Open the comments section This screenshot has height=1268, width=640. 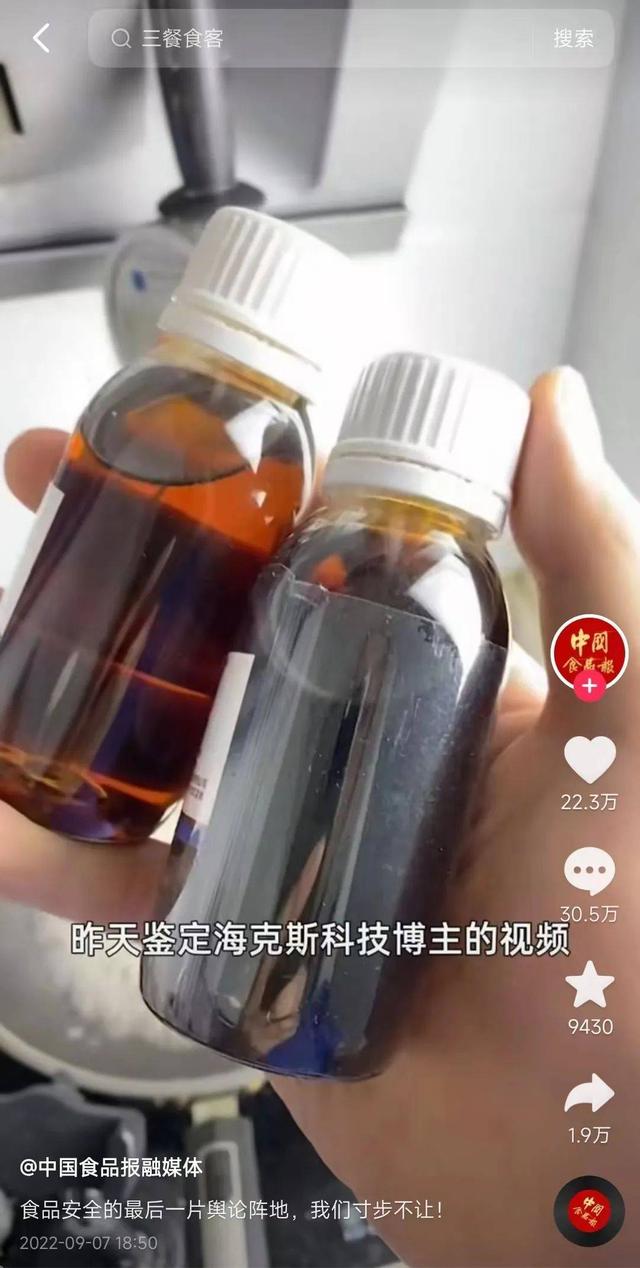click(x=589, y=872)
